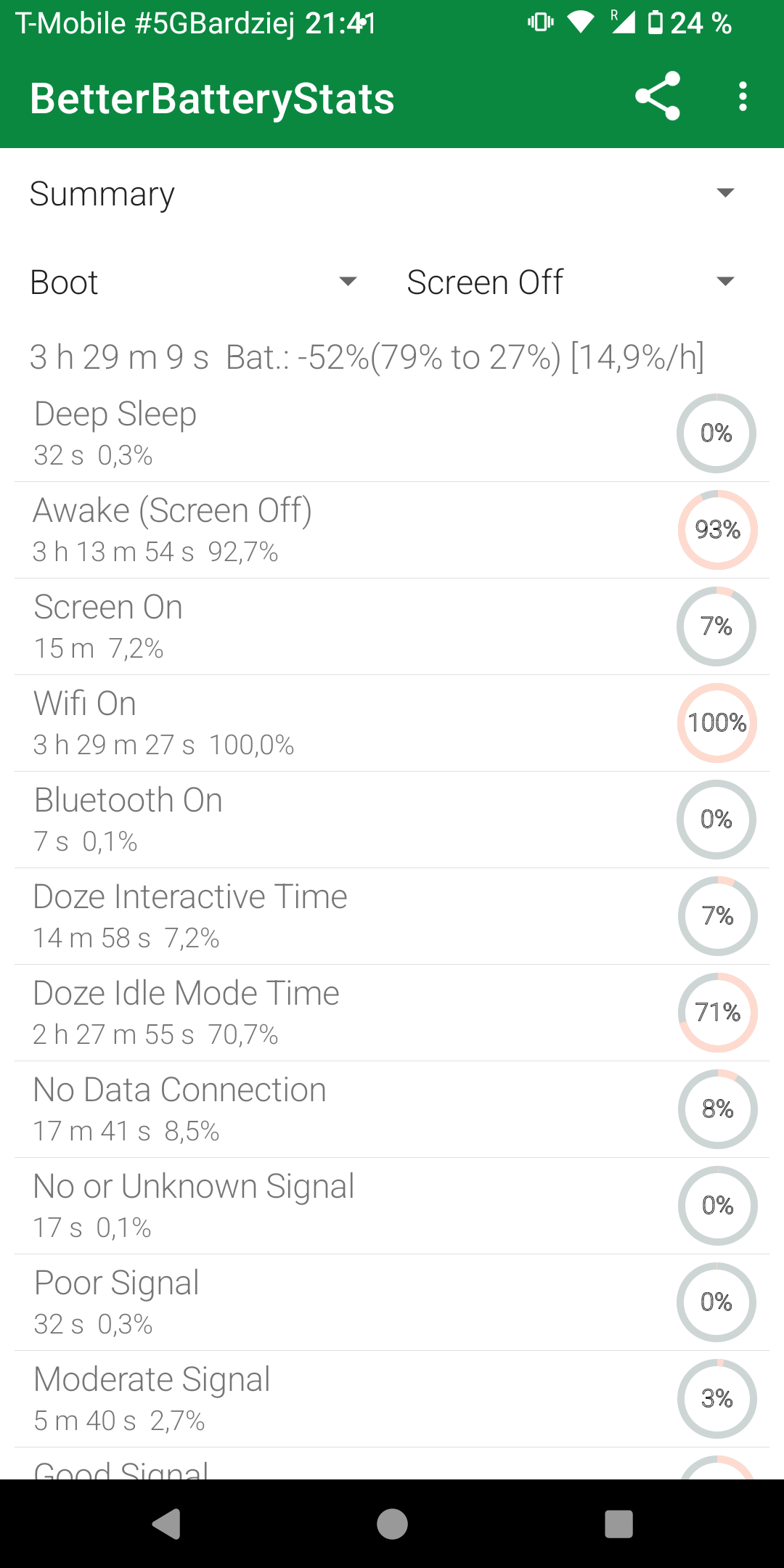Select the No or Unknown Signal row

click(392, 1206)
